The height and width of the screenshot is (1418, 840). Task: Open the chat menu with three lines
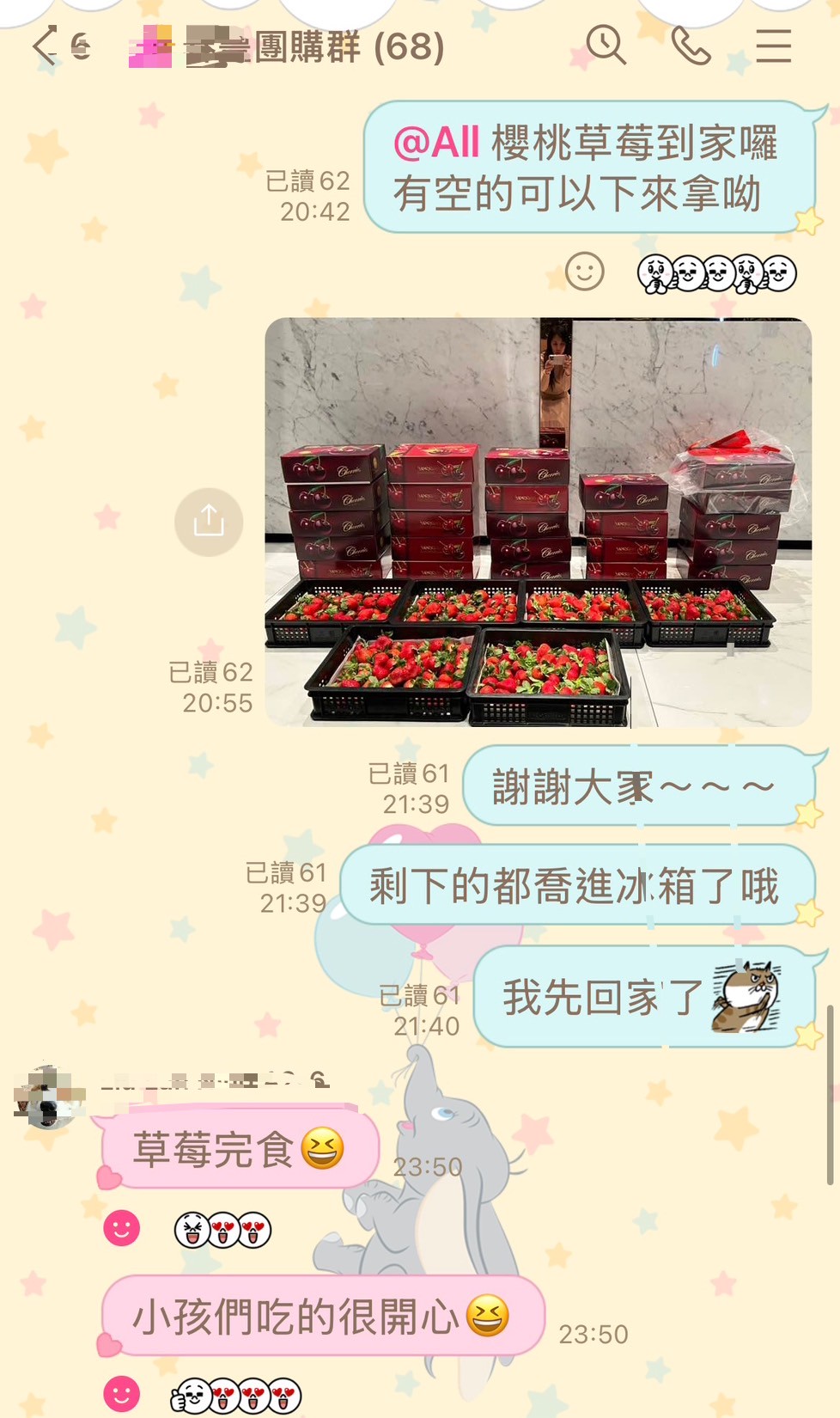click(773, 46)
